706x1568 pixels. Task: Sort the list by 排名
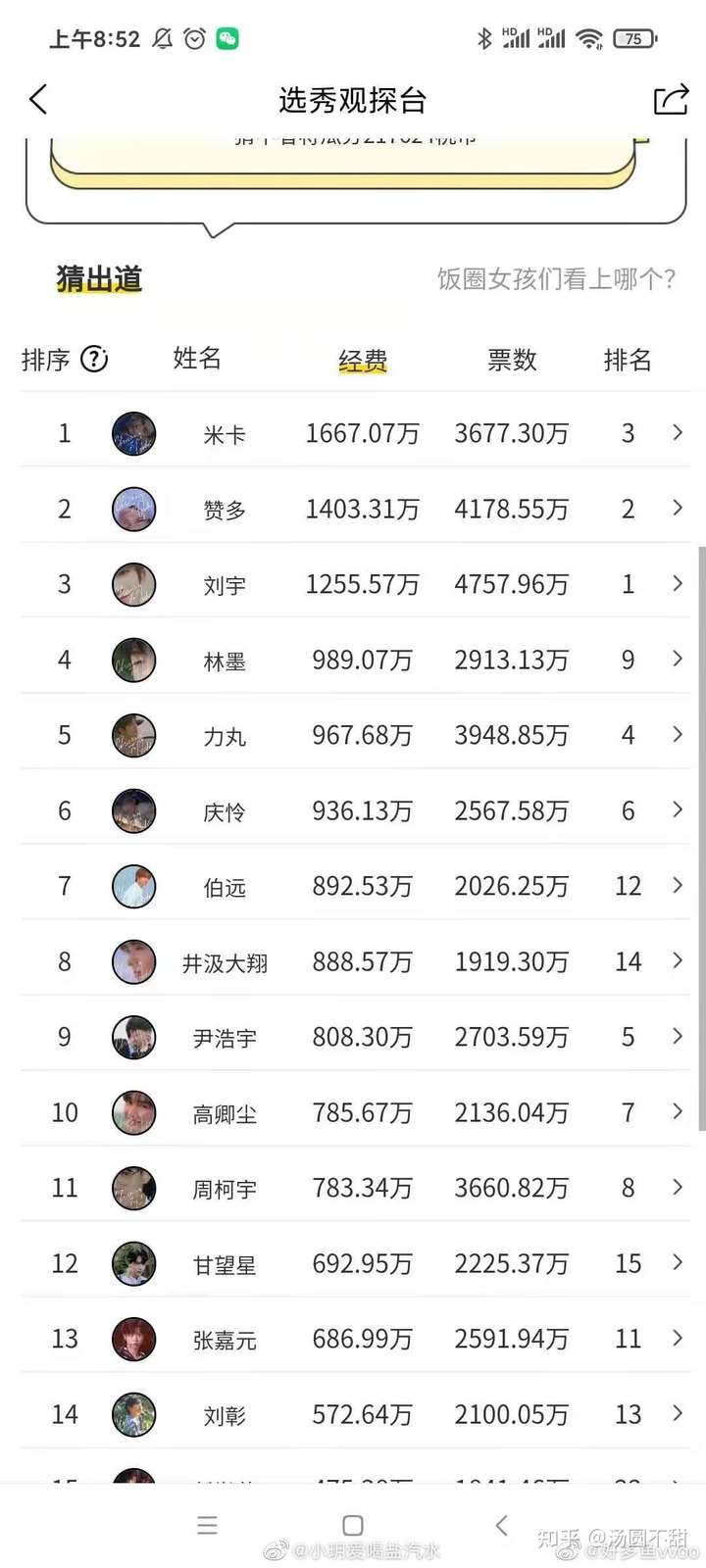[628, 360]
